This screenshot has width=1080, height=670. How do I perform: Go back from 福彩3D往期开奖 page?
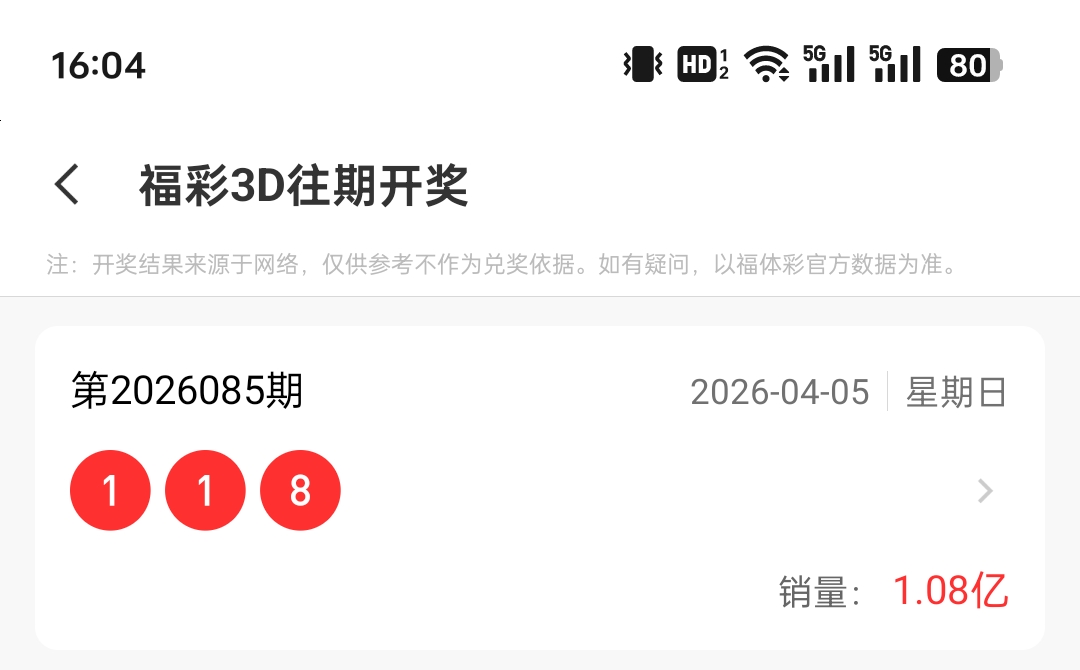click(x=67, y=186)
